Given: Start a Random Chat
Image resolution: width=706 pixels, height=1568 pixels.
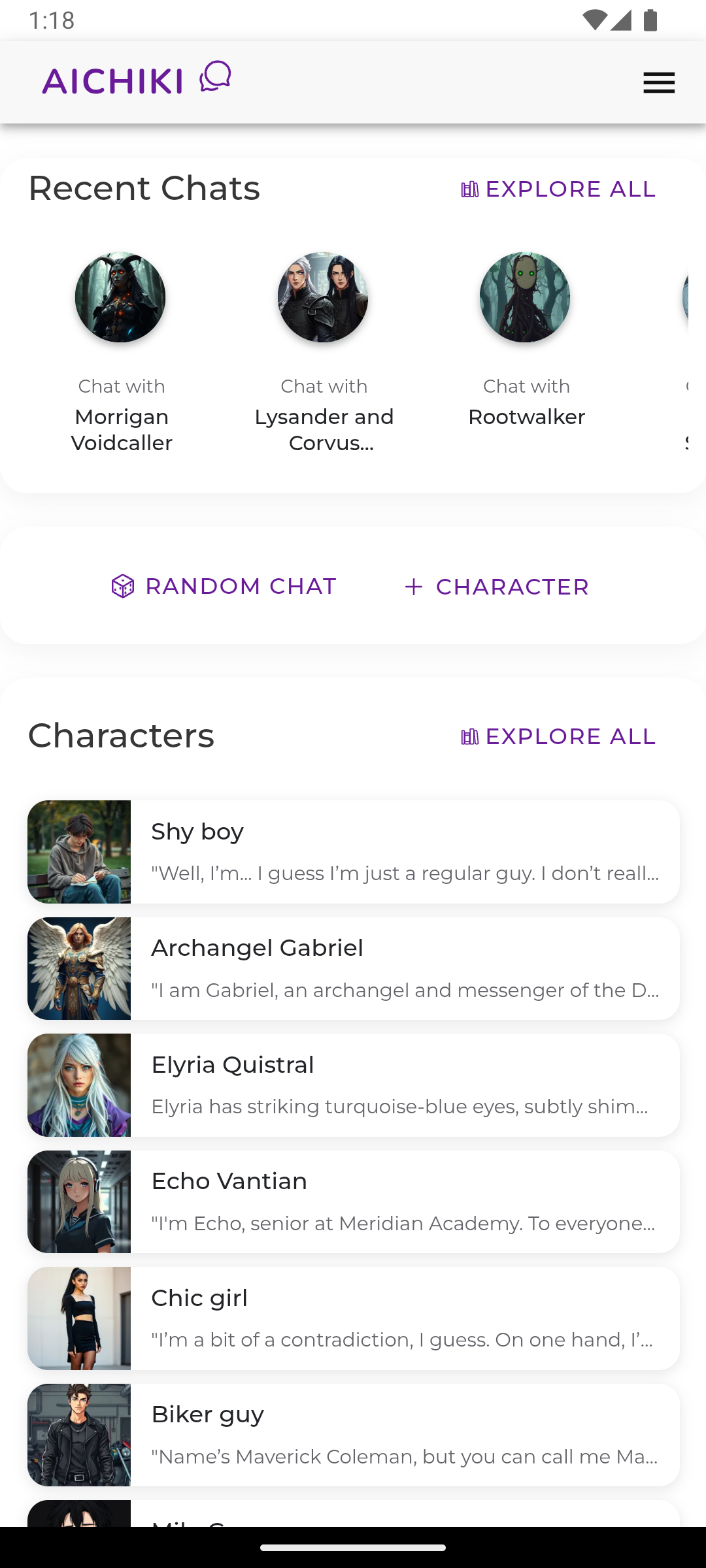Looking at the screenshot, I should coord(224,587).
